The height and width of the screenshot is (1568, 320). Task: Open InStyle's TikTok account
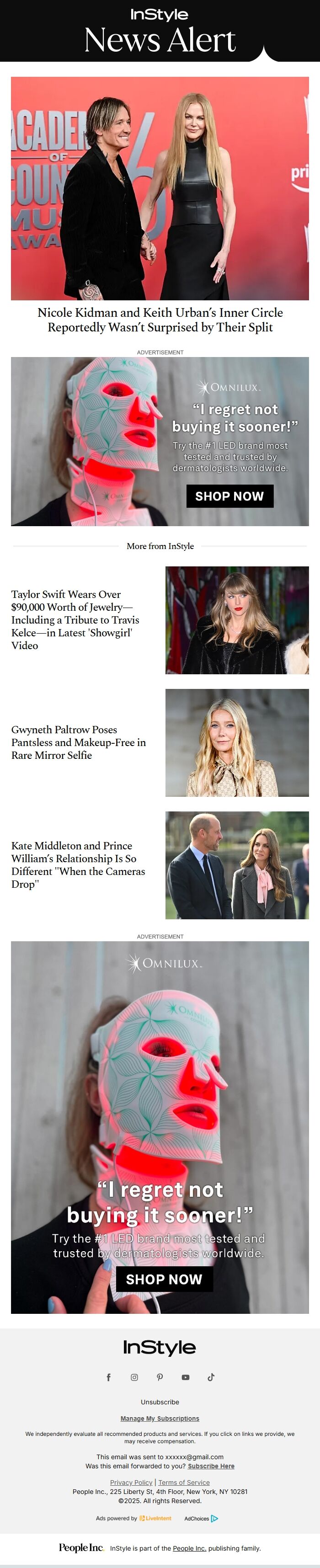[x=211, y=1377]
